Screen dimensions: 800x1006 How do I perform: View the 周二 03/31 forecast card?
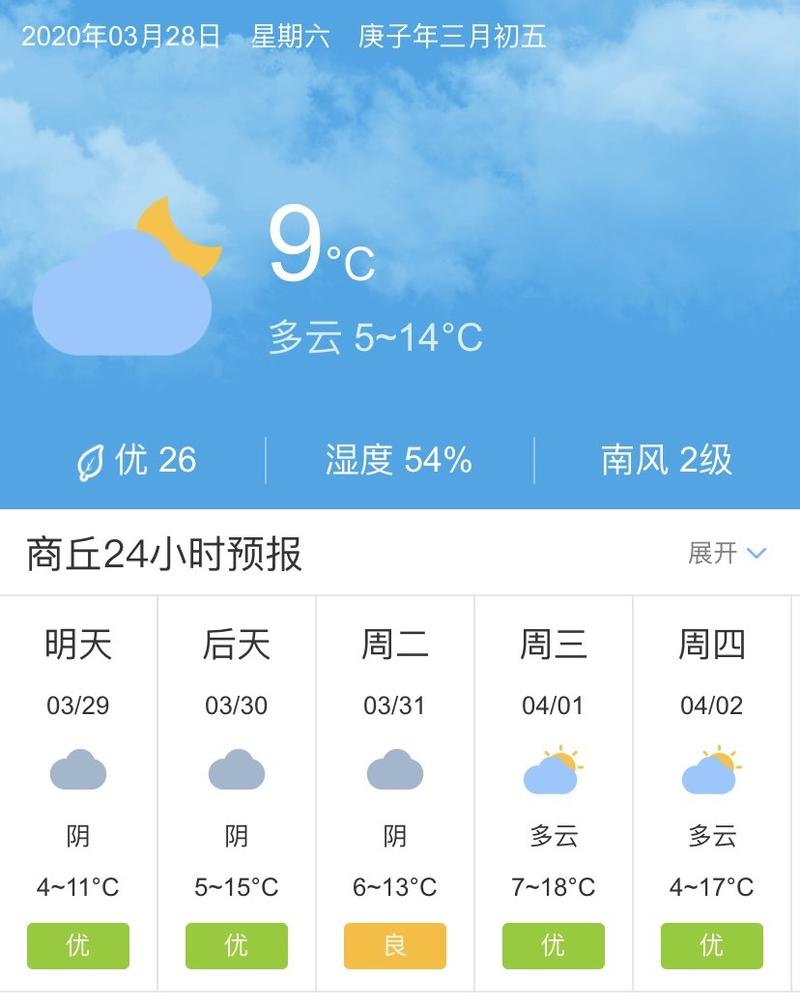tap(395, 790)
